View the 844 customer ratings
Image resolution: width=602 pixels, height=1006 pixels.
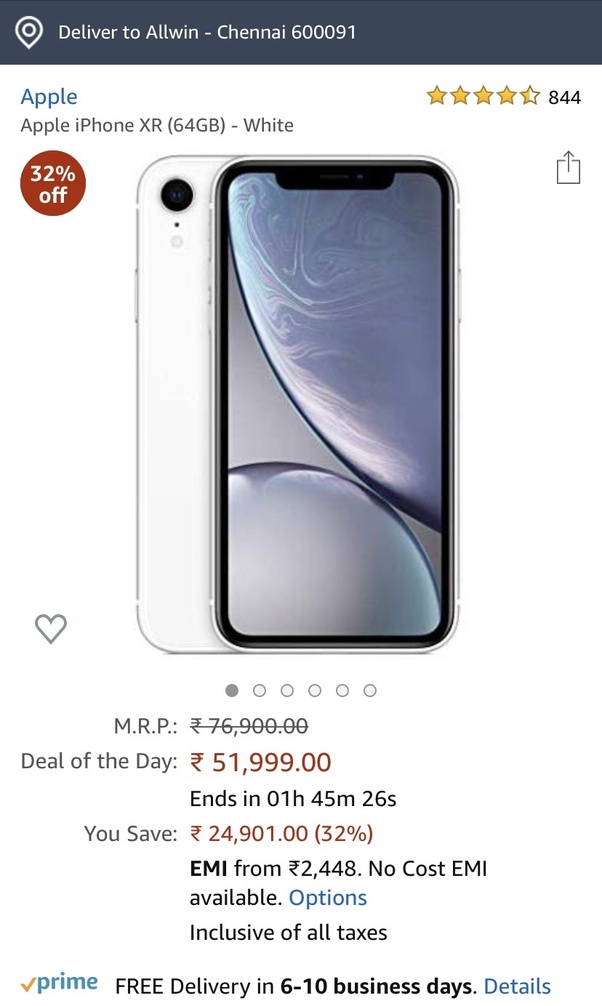tap(503, 97)
